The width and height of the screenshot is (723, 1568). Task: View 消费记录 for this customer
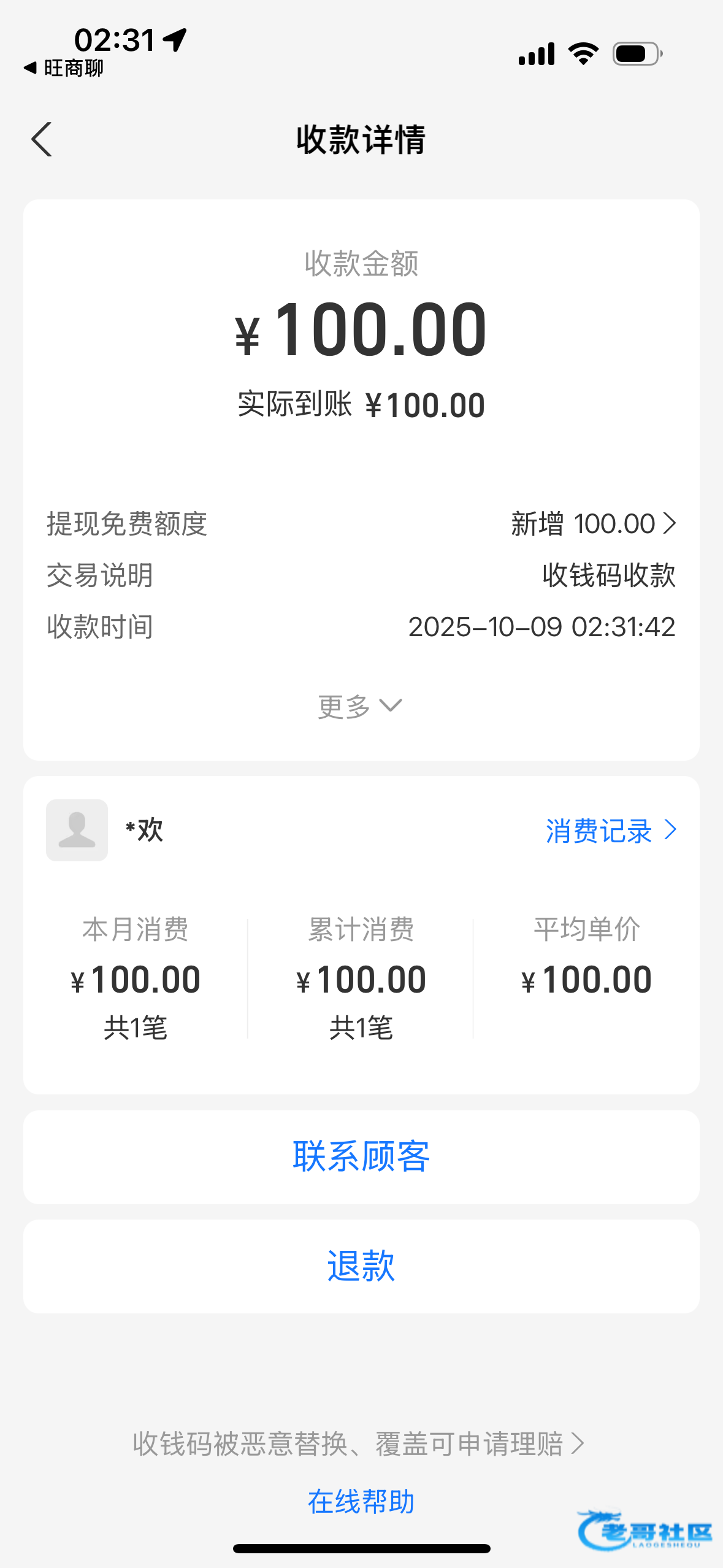[x=611, y=831]
